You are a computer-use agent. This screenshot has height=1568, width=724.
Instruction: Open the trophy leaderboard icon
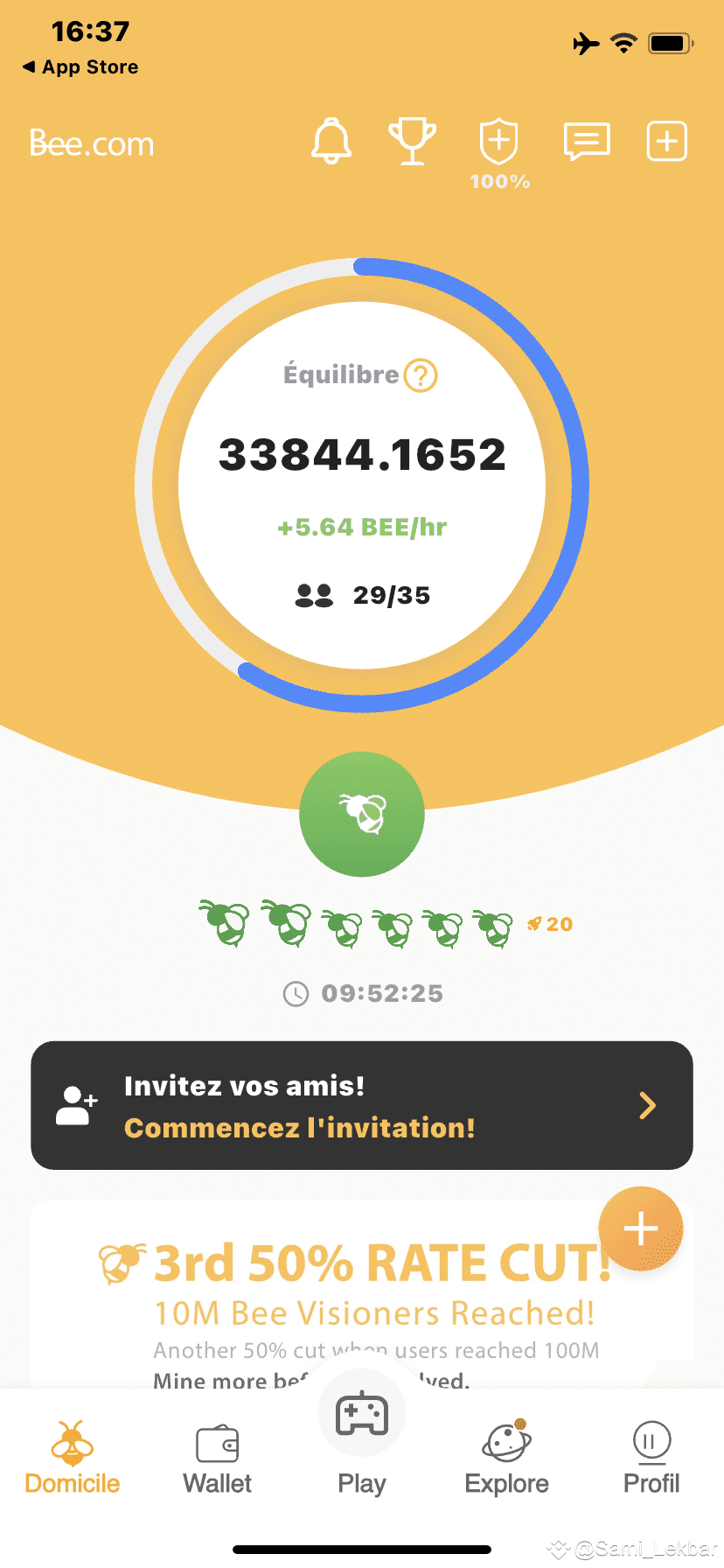click(412, 141)
